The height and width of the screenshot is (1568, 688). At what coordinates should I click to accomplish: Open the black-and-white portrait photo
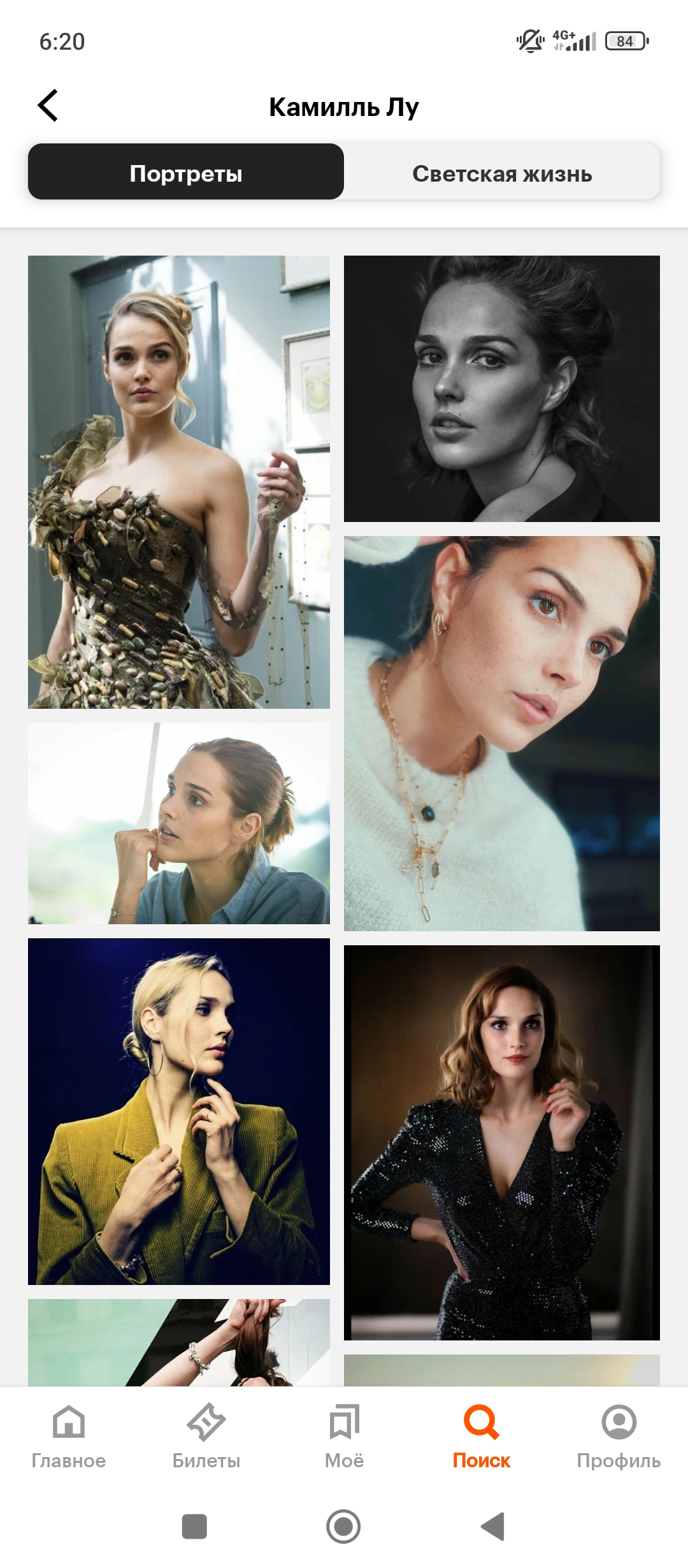tap(502, 389)
